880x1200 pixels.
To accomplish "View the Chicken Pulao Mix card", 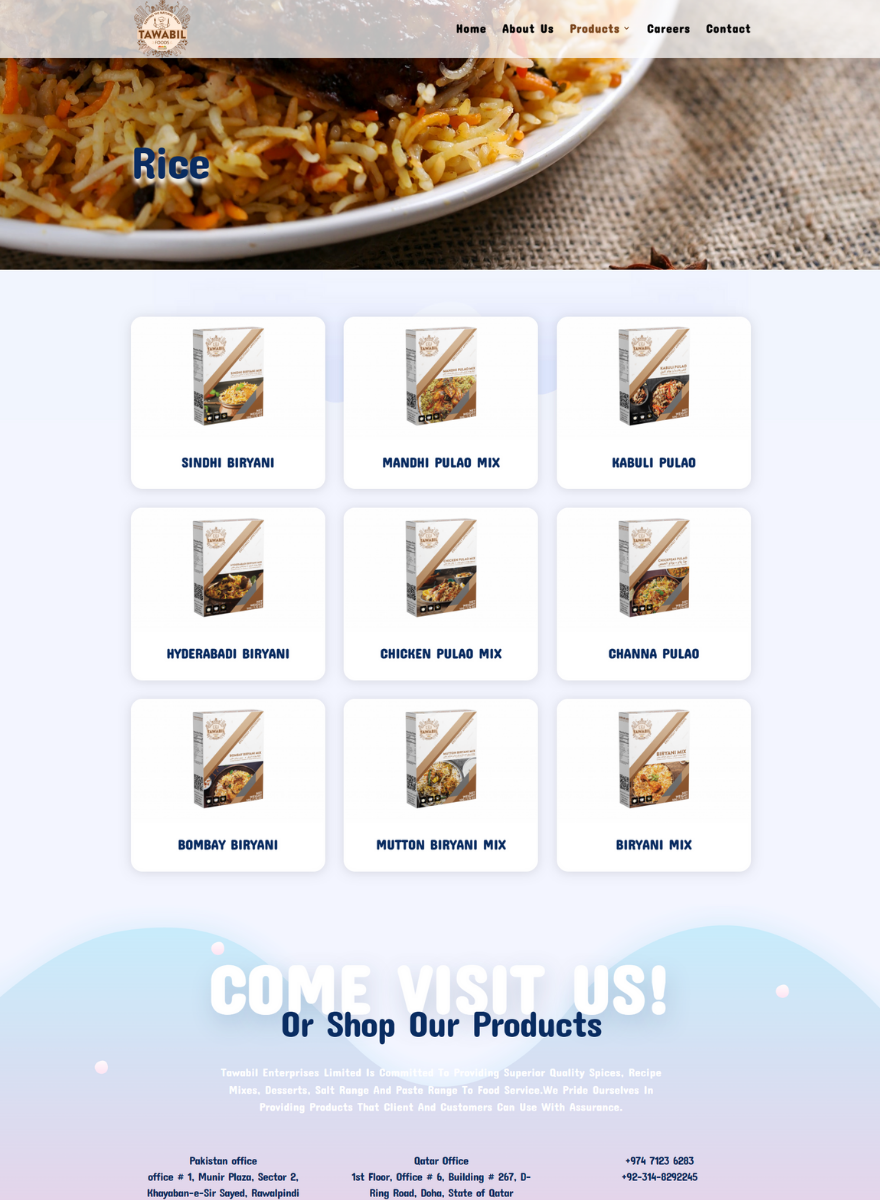I will click(441, 593).
